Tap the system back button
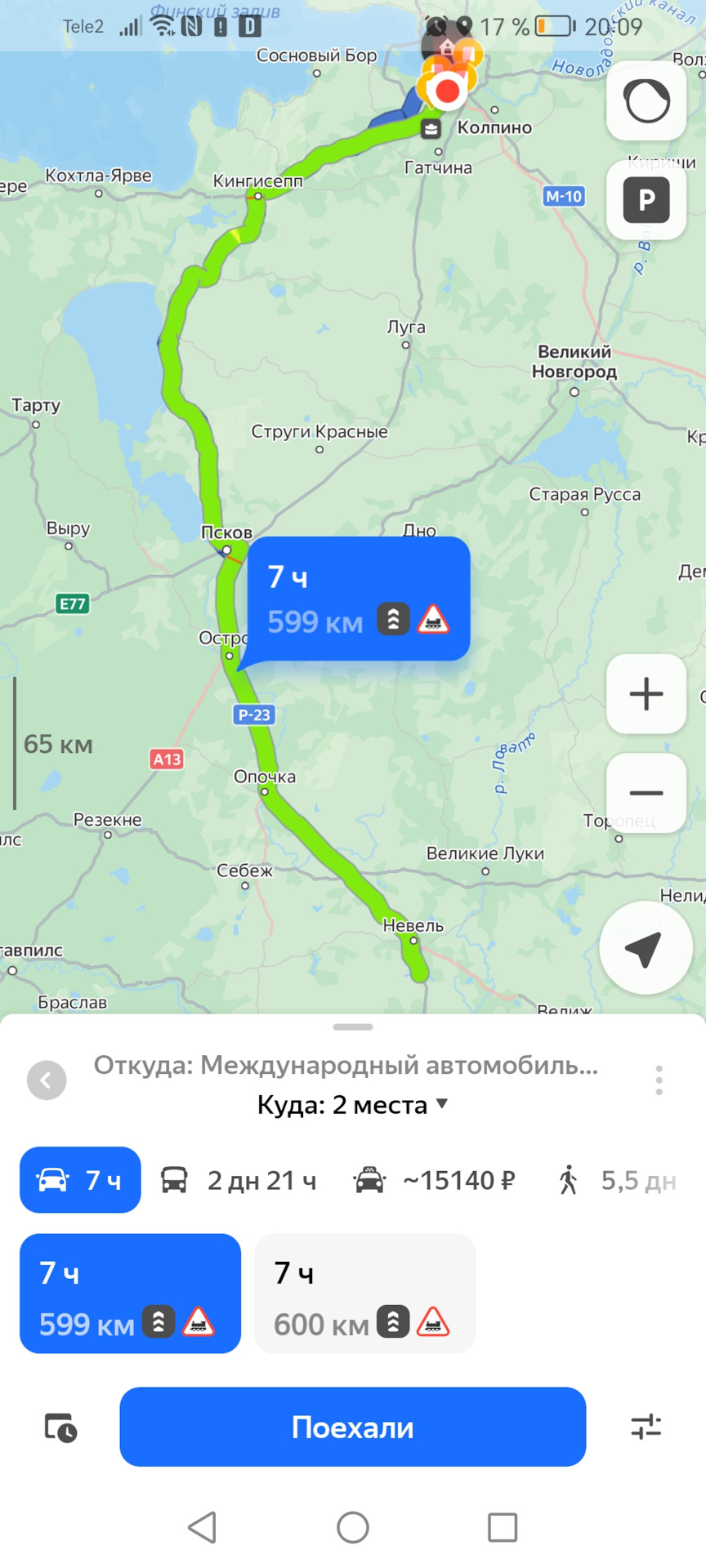706x1568 pixels. [203, 1527]
